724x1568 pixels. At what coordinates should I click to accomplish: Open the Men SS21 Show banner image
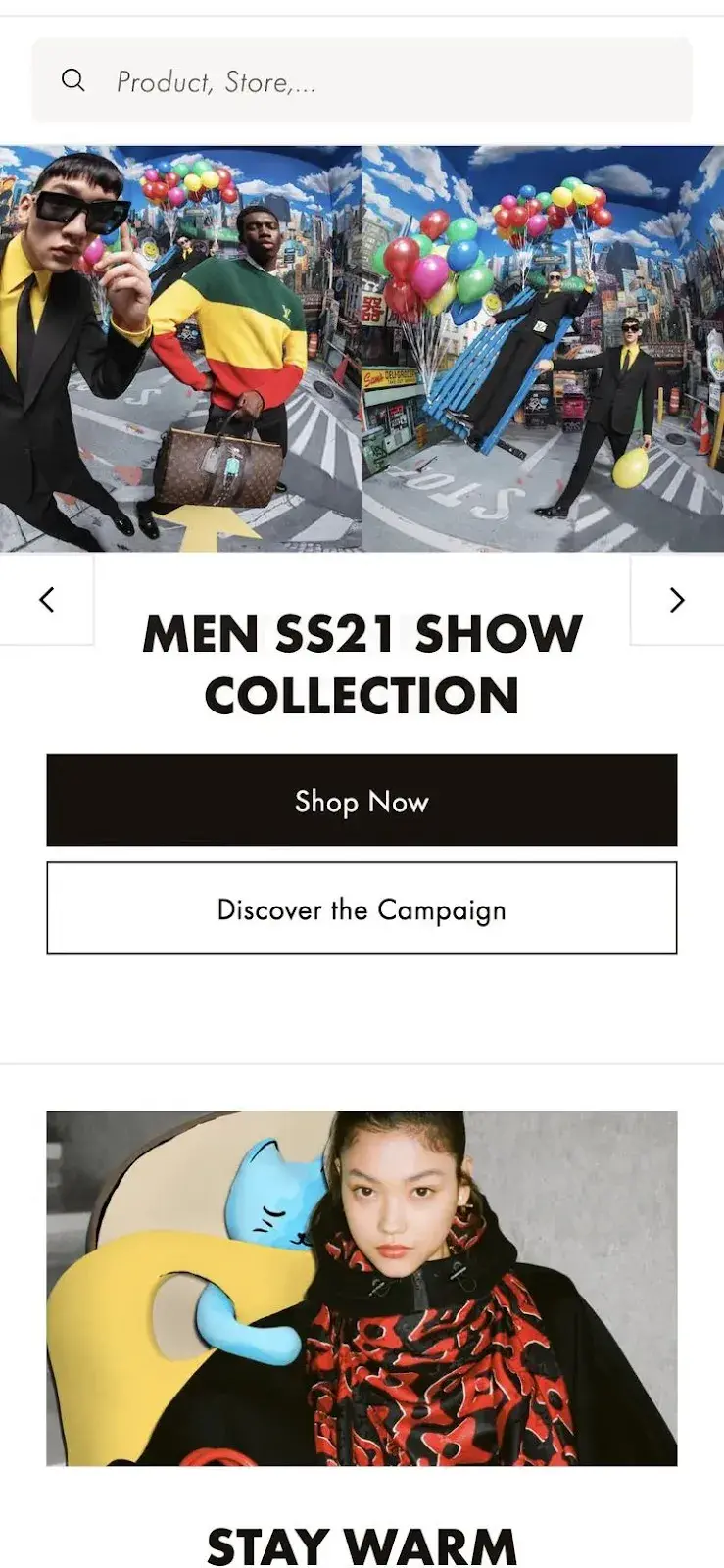(362, 349)
